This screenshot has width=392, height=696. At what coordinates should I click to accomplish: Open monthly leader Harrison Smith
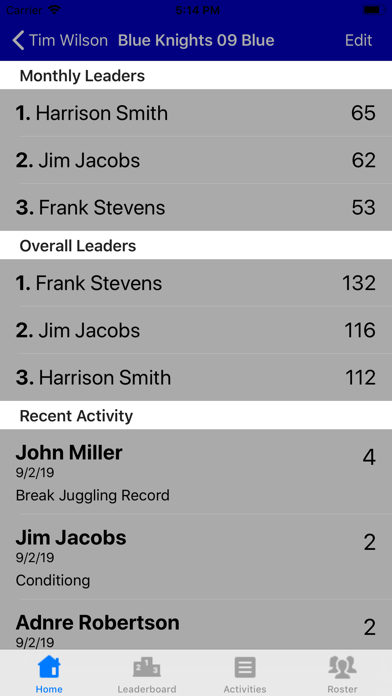click(x=196, y=113)
